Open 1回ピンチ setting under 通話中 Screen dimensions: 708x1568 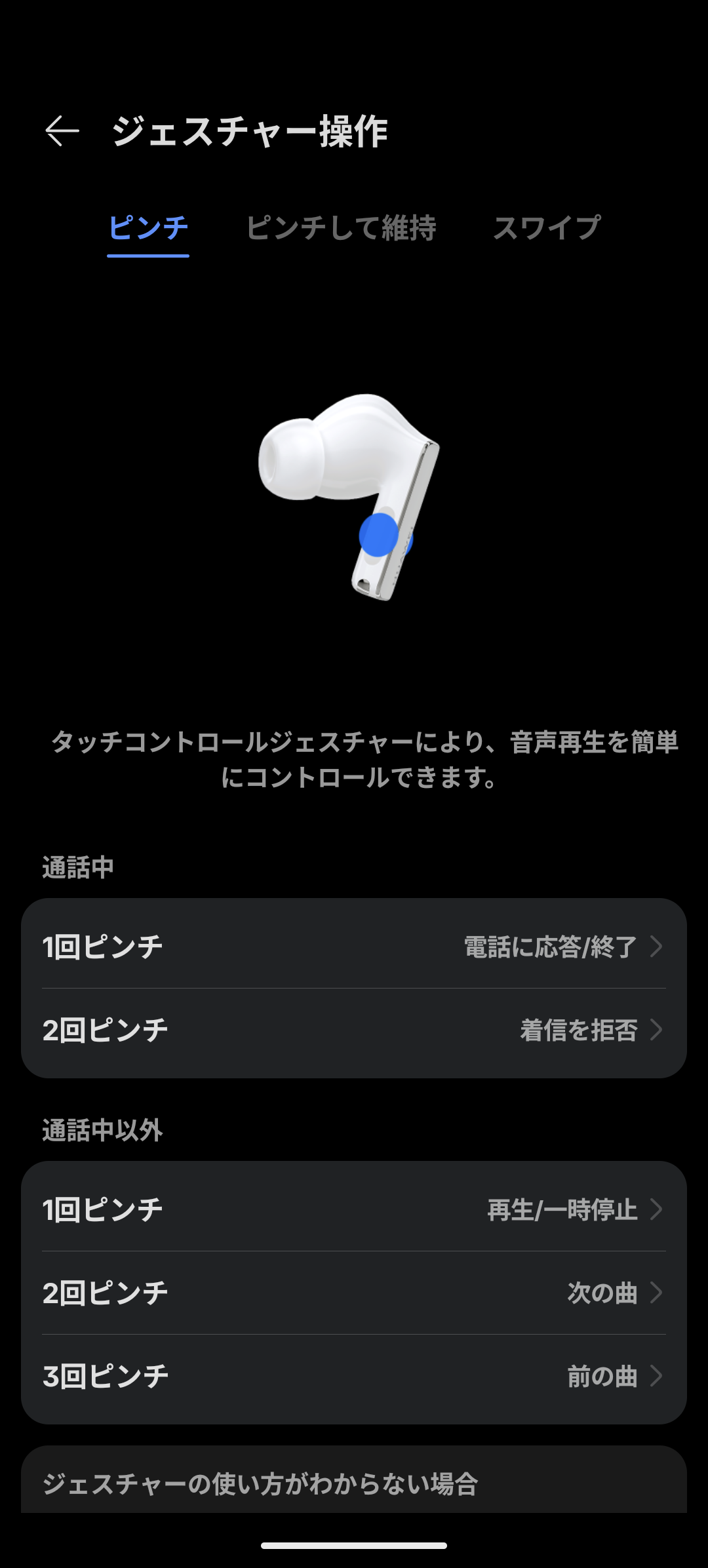(x=354, y=947)
